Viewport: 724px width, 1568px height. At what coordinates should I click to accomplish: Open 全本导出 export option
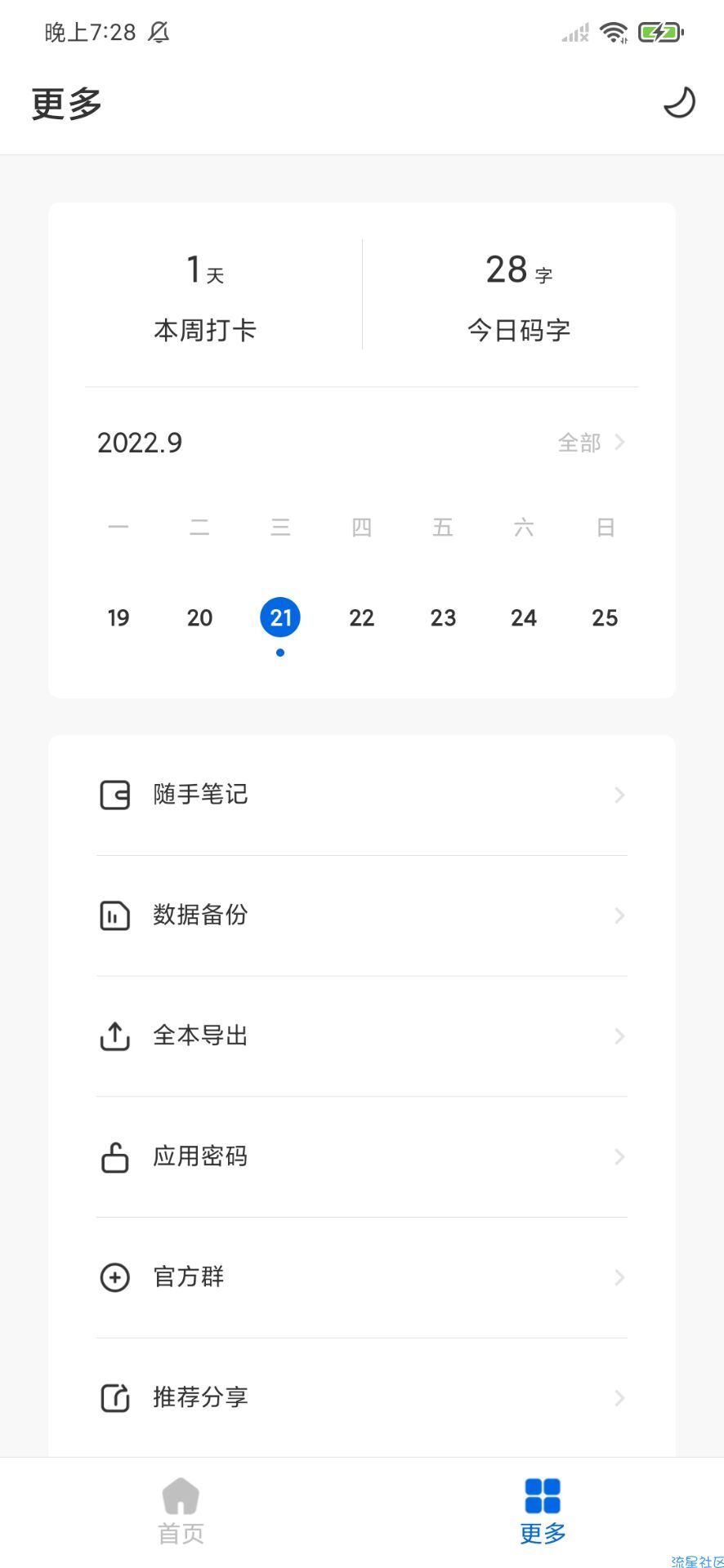pos(362,1036)
